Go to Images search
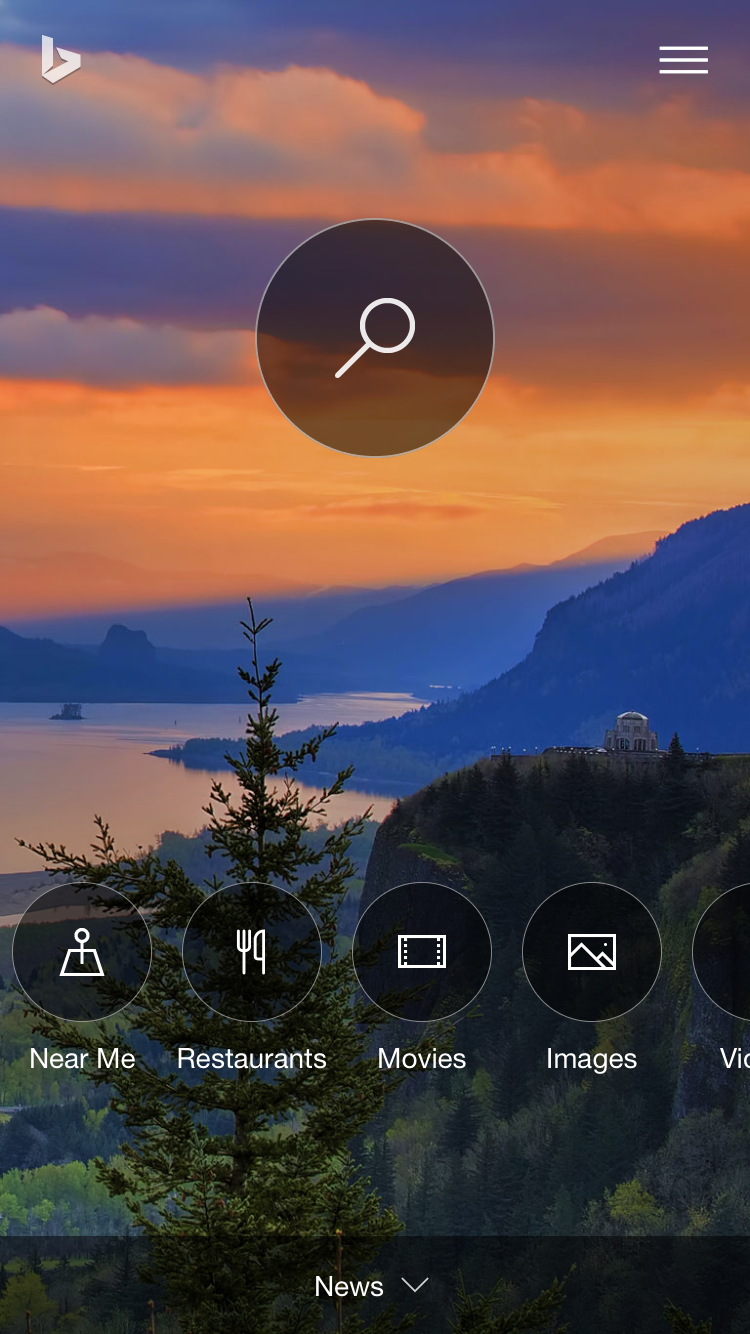This screenshot has width=750, height=1334. [x=592, y=952]
